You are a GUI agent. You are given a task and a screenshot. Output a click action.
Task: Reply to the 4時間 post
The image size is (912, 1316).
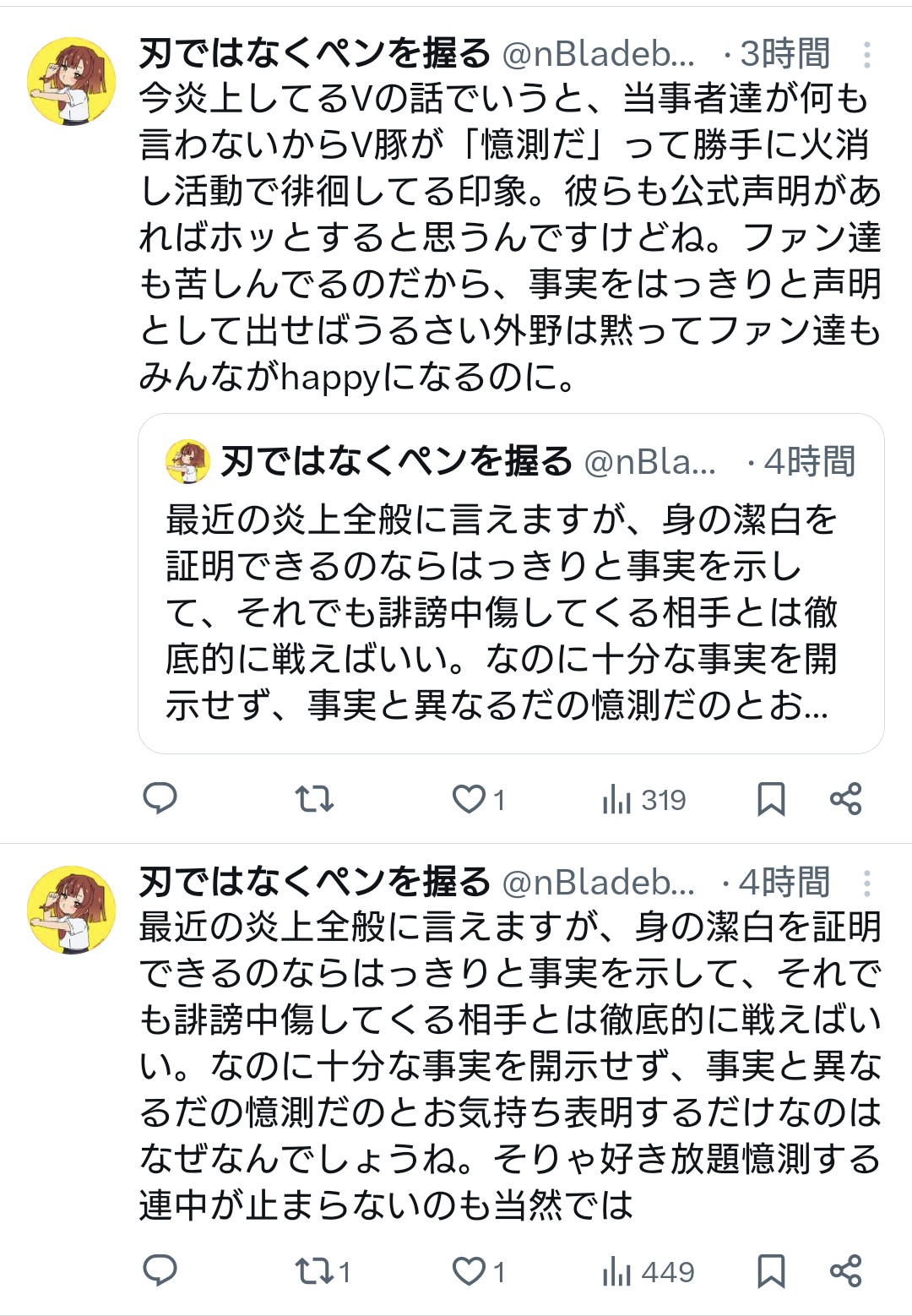160,1270
